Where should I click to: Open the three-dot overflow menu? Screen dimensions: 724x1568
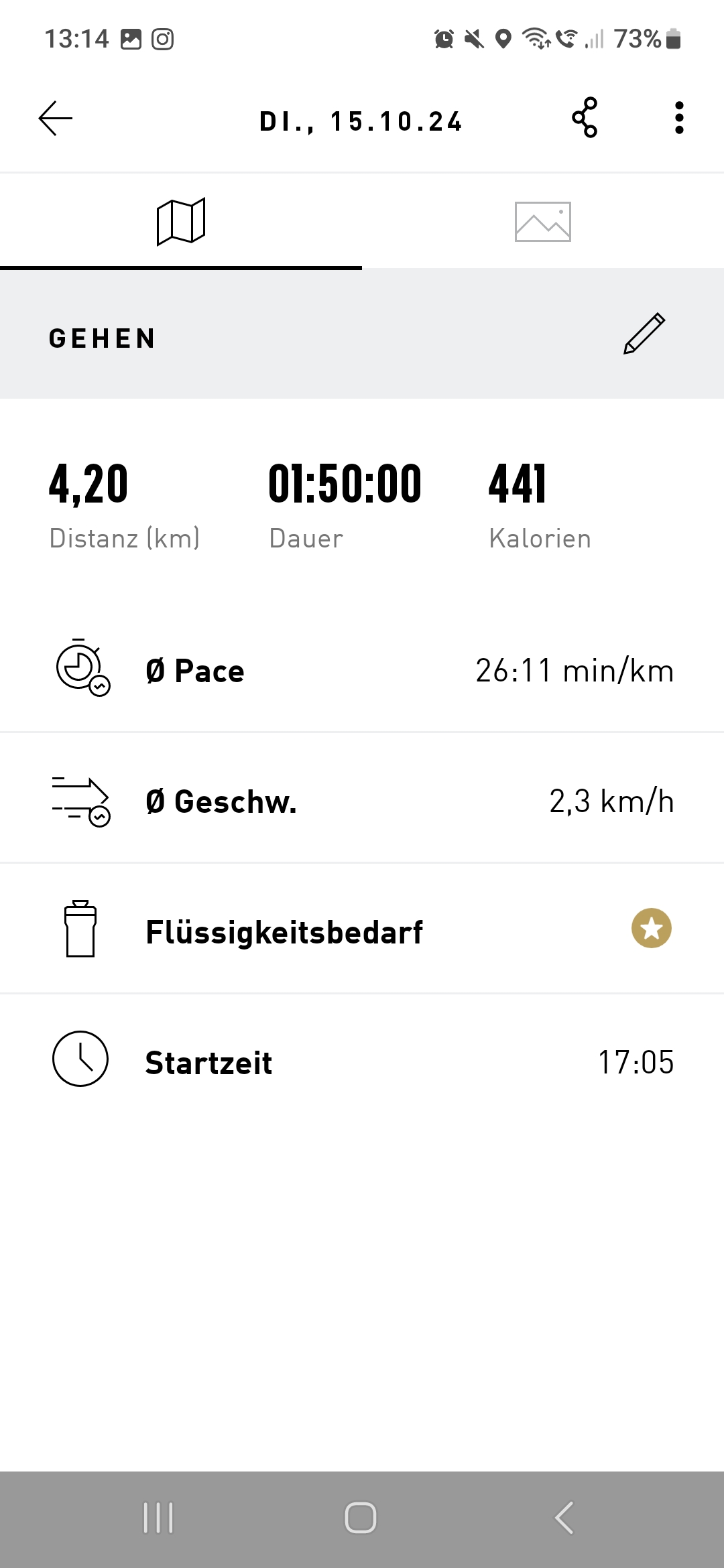679,118
